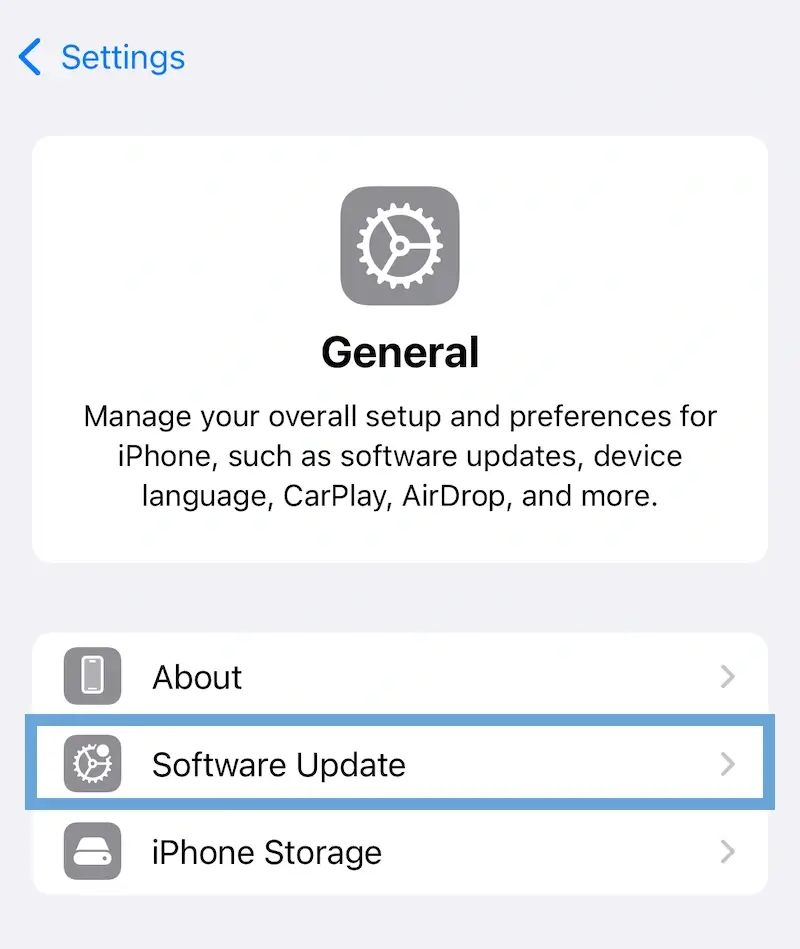Expand iPhone Storage with its disclosure arrow
This screenshot has width=800, height=949.
728,852
